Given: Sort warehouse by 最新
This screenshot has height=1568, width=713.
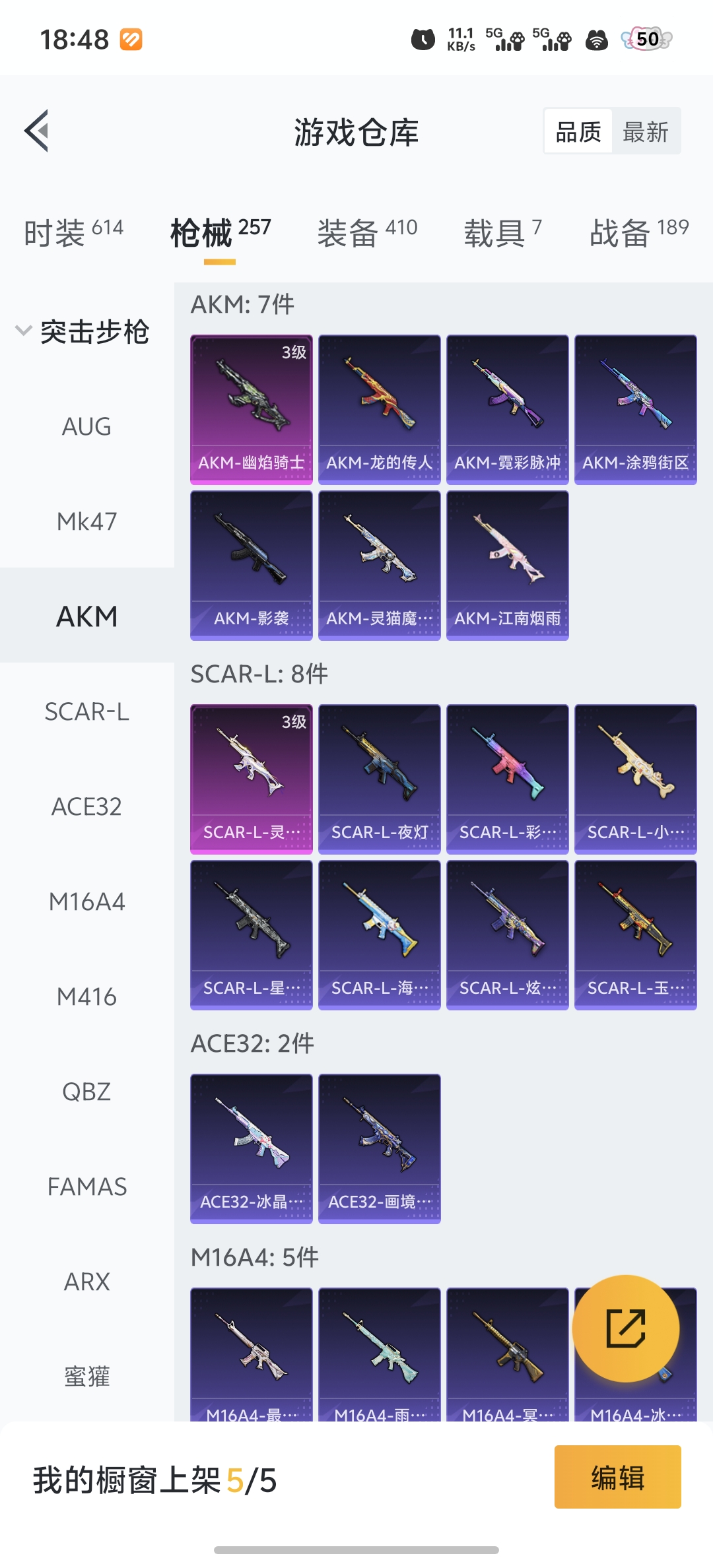Looking at the screenshot, I should tap(646, 132).
